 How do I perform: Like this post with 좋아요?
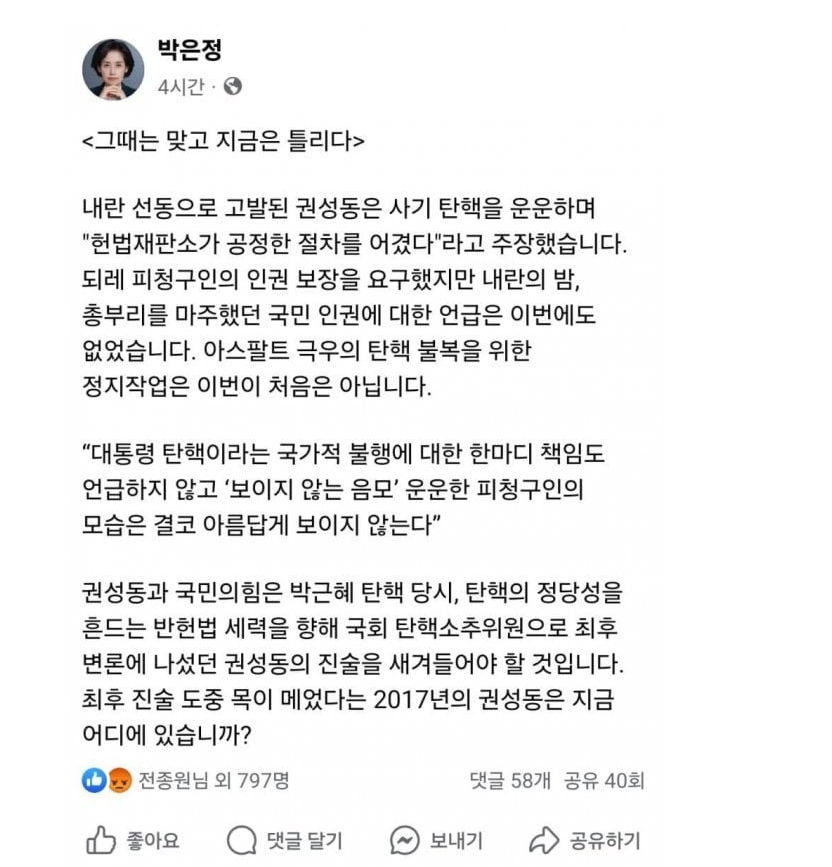click(x=133, y=840)
